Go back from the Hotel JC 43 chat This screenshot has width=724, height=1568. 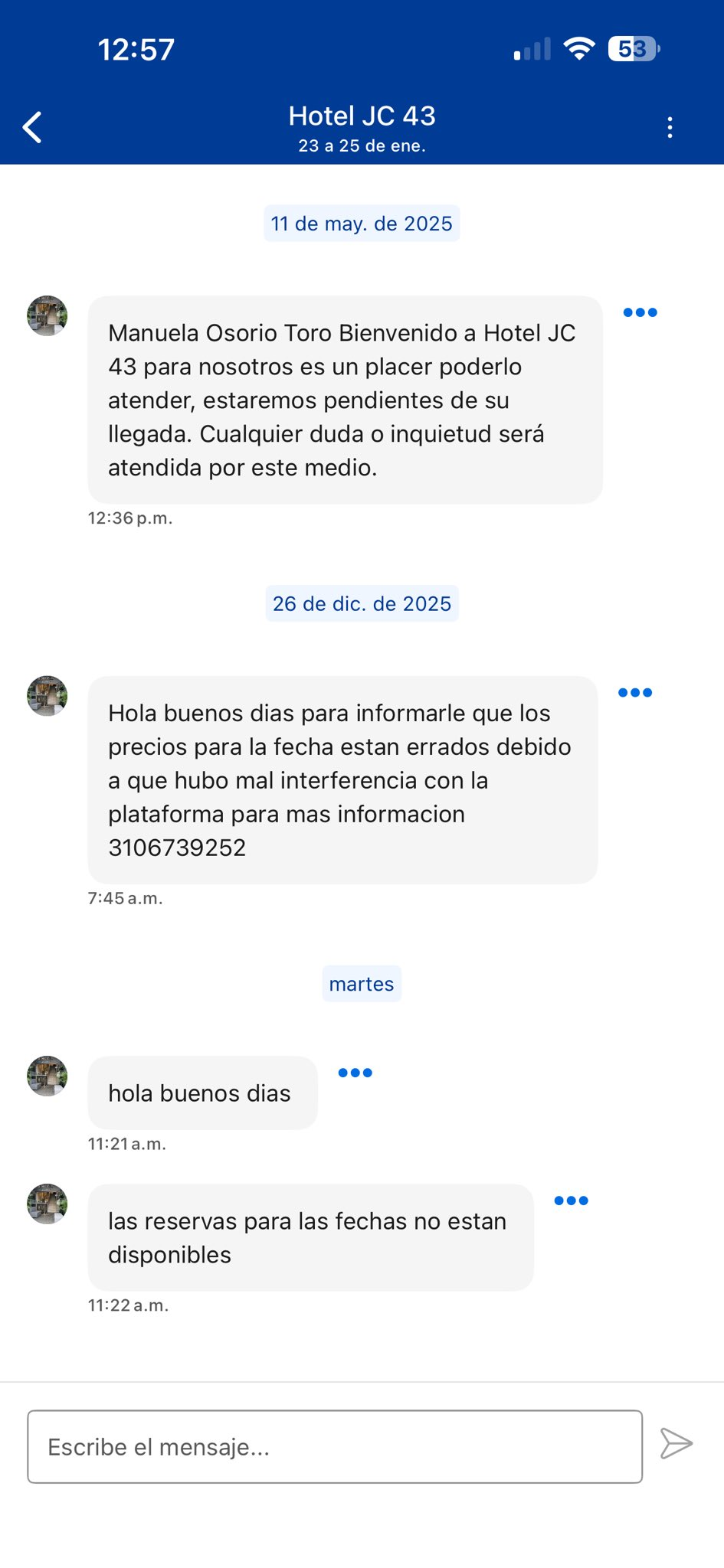(32, 127)
